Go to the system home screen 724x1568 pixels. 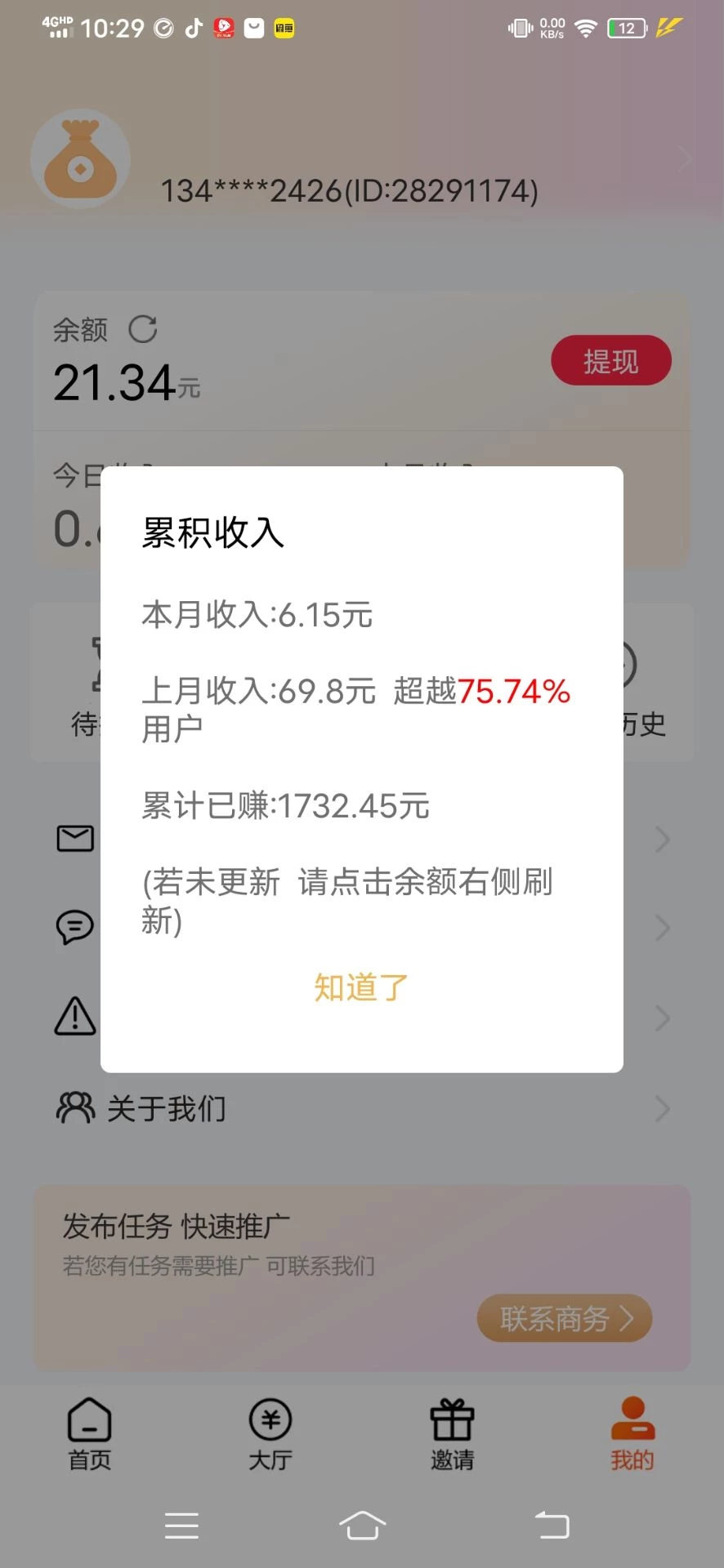coord(362,1526)
